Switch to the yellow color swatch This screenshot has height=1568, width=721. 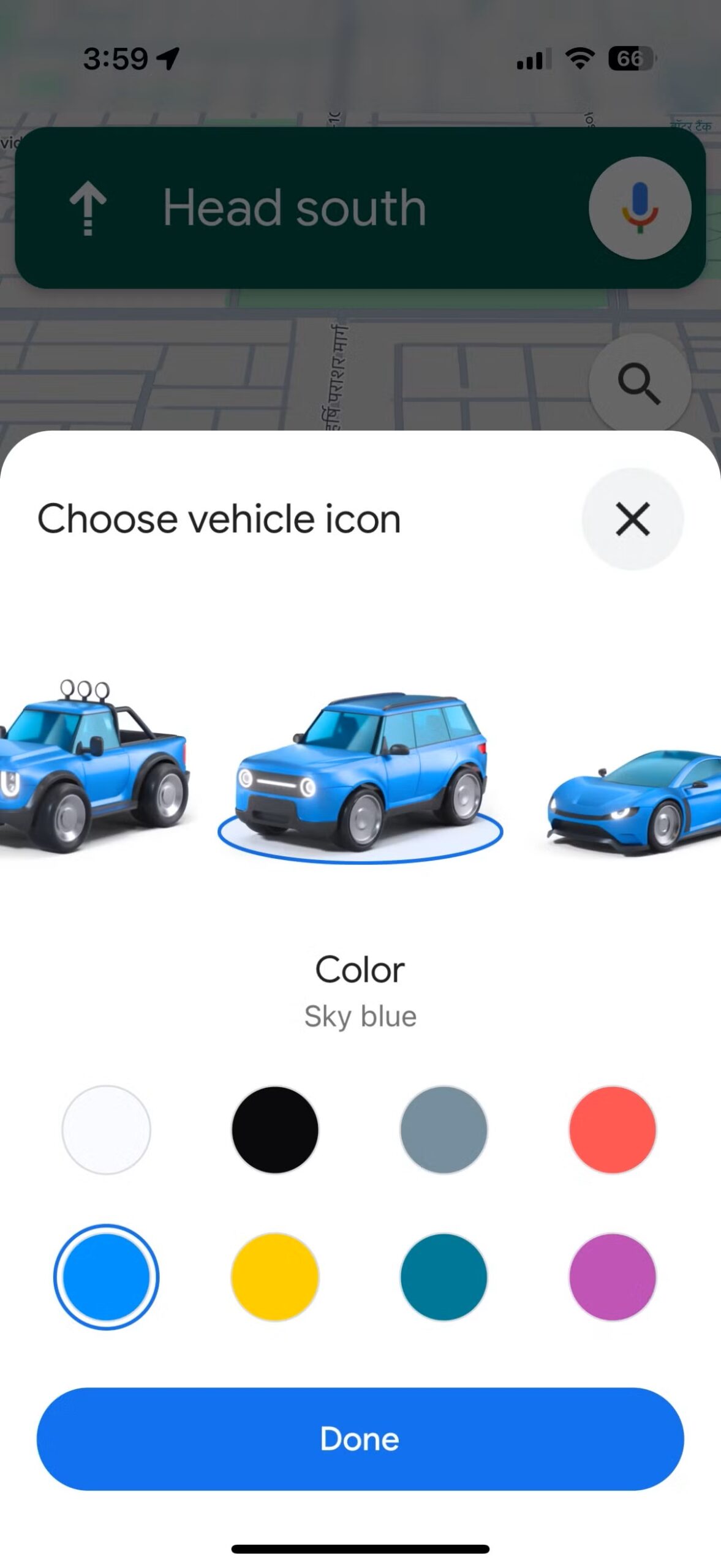275,1277
